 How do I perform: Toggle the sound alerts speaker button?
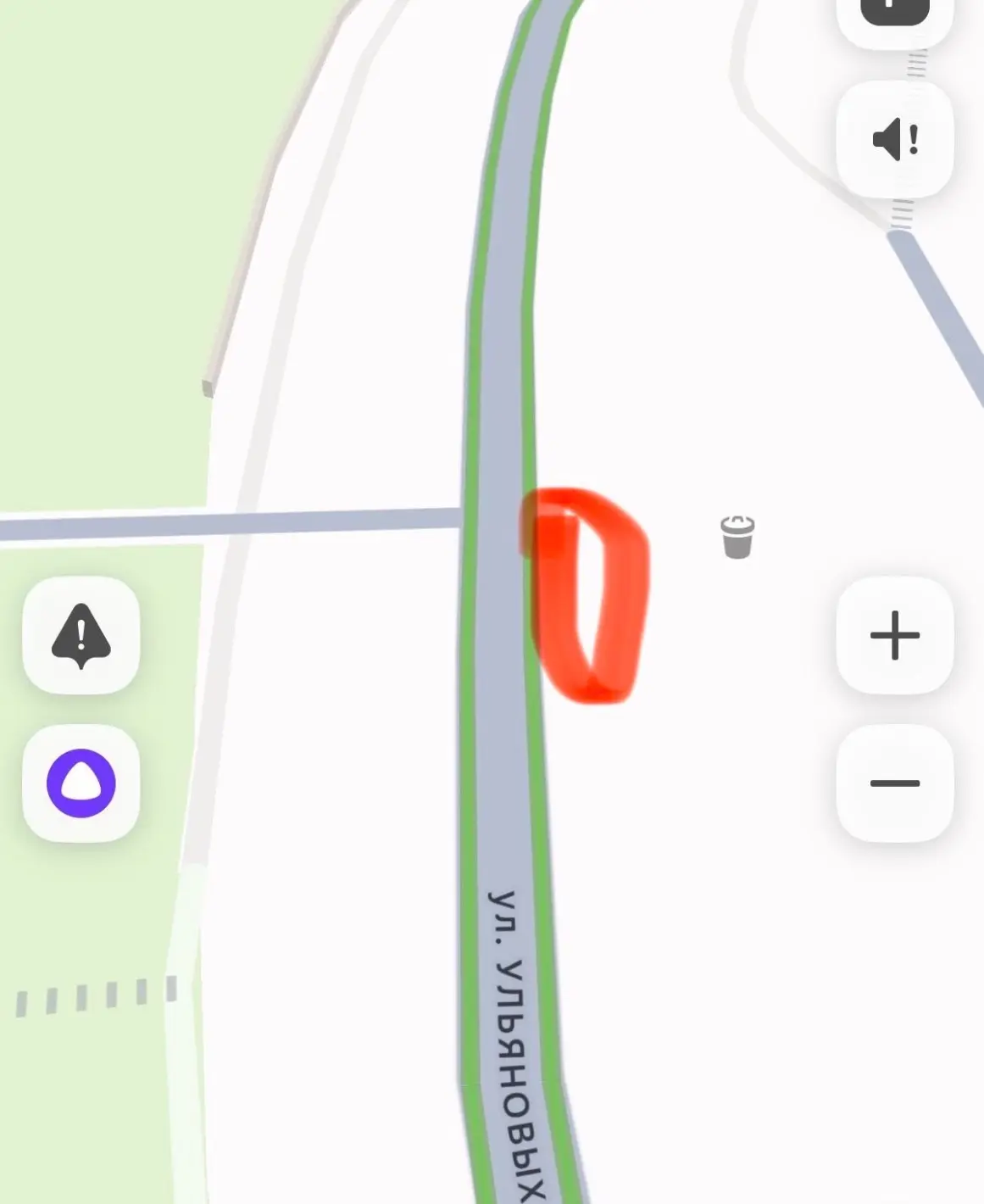coord(895,140)
